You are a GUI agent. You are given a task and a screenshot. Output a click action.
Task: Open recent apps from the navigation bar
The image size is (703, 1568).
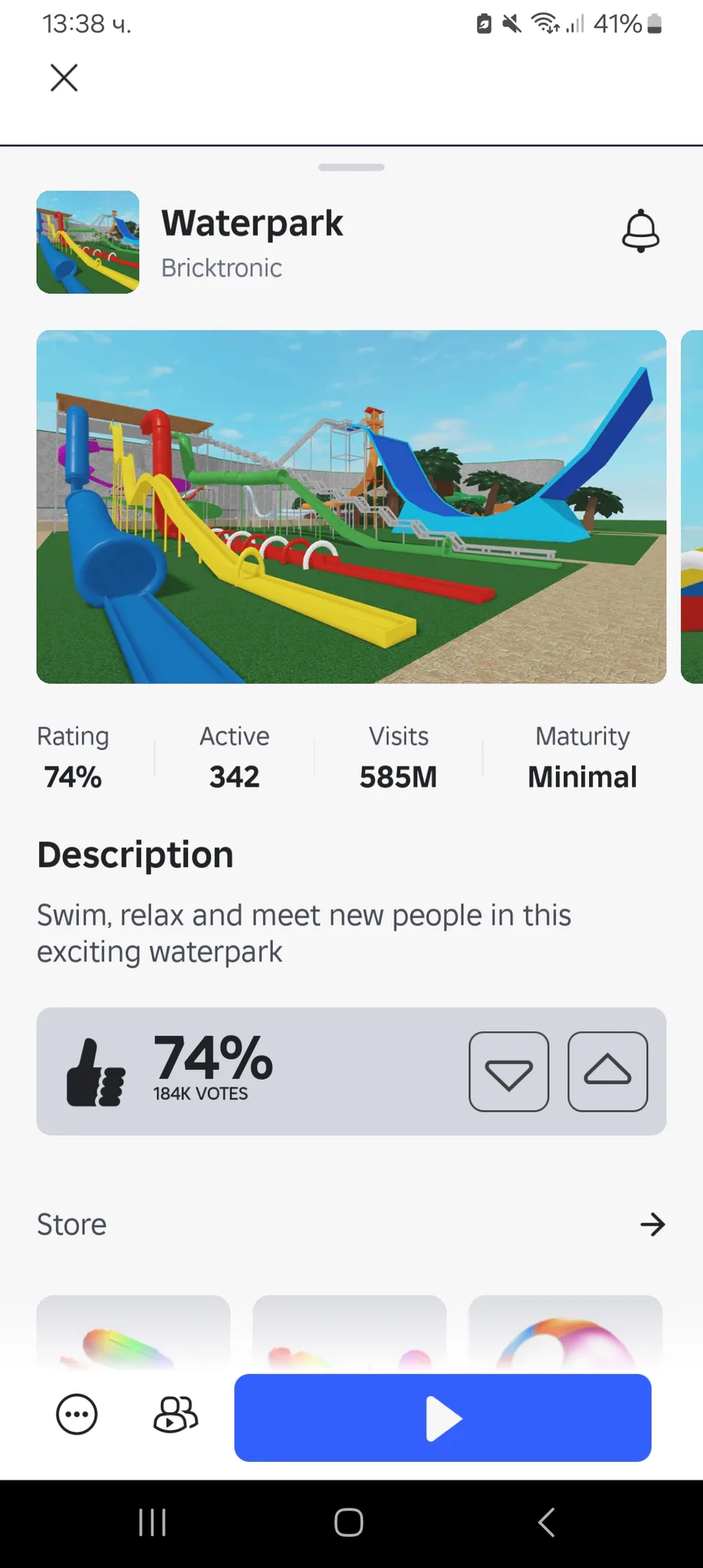(152, 1522)
